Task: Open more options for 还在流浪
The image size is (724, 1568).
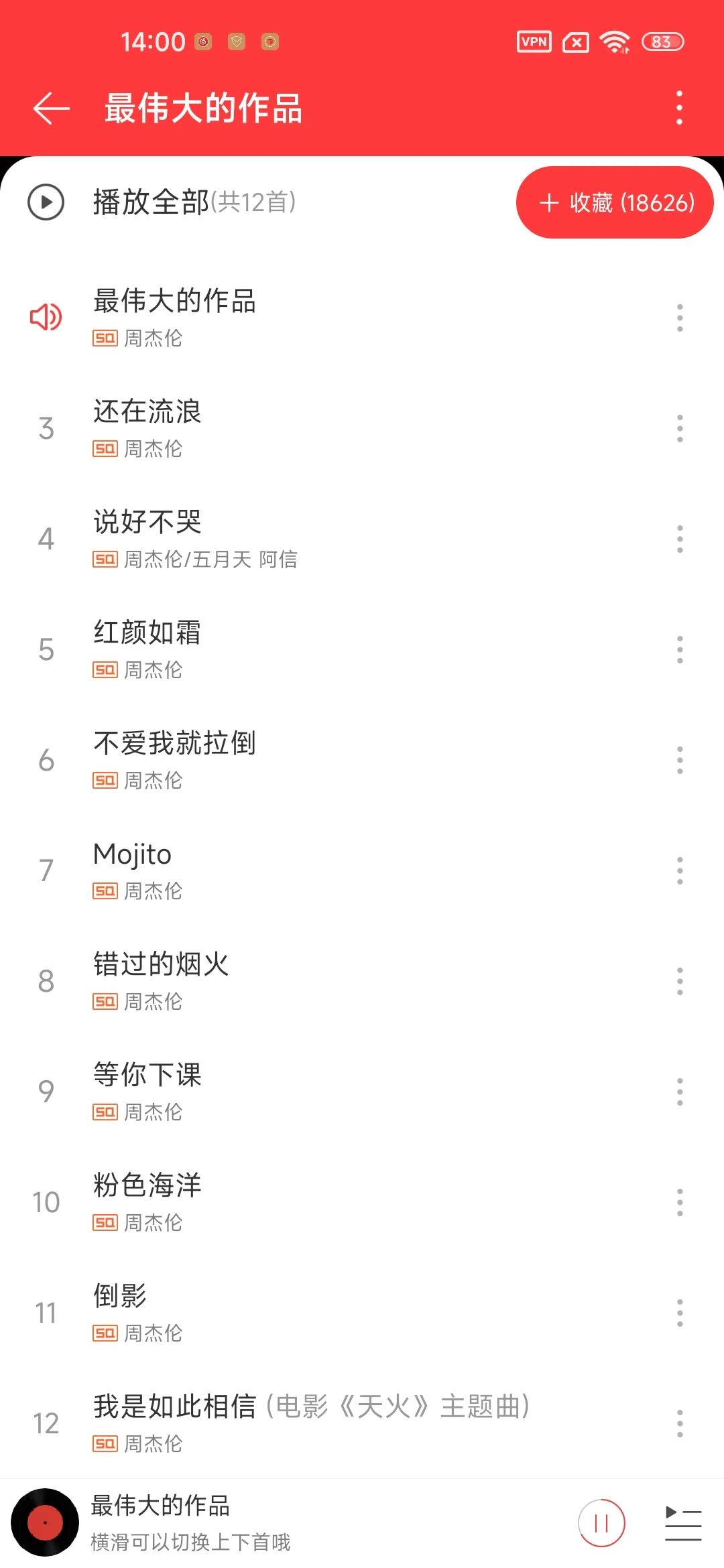Action: coord(679,429)
